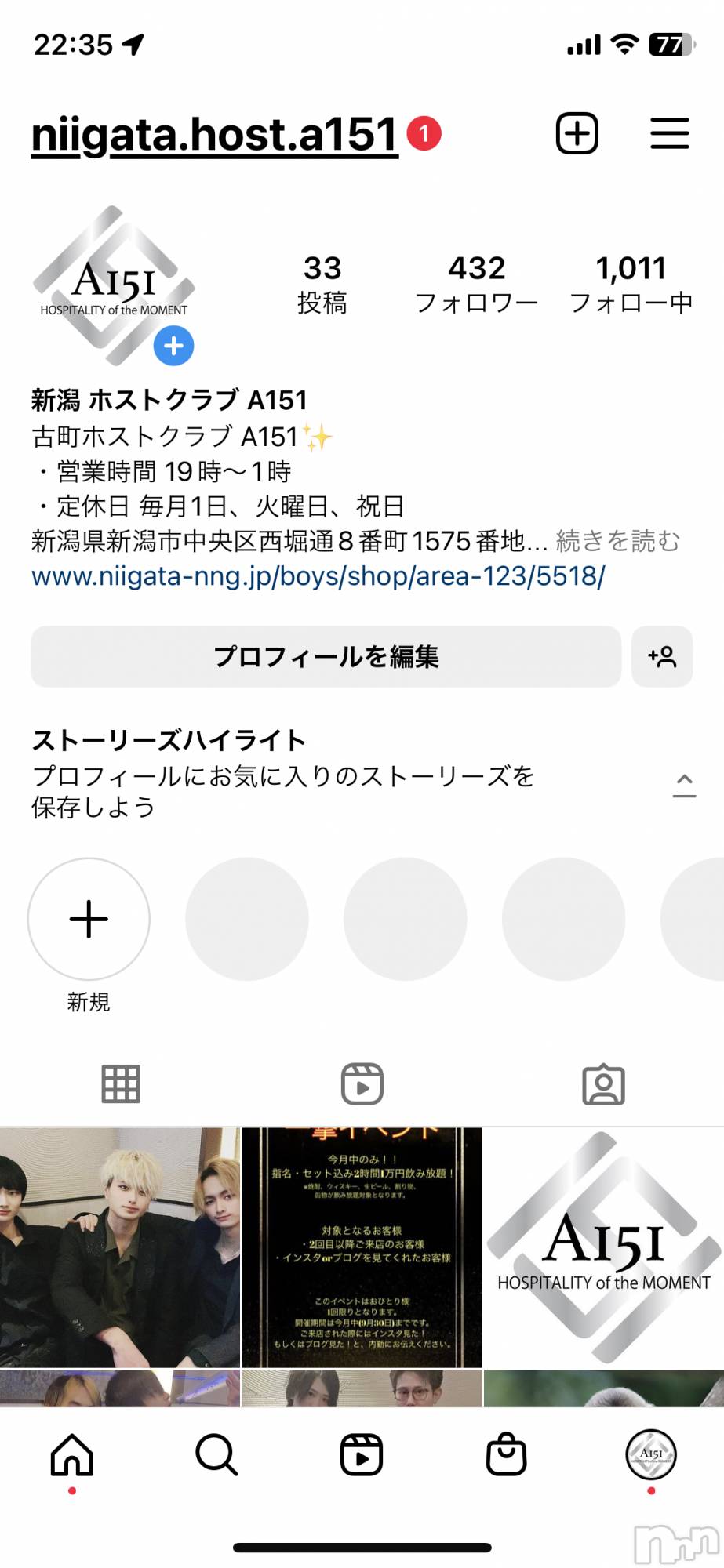The width and height of the screenshot is (724, 1568).
Task: Expand the bio with 続きを読む
Action: [x=617, y=541]
